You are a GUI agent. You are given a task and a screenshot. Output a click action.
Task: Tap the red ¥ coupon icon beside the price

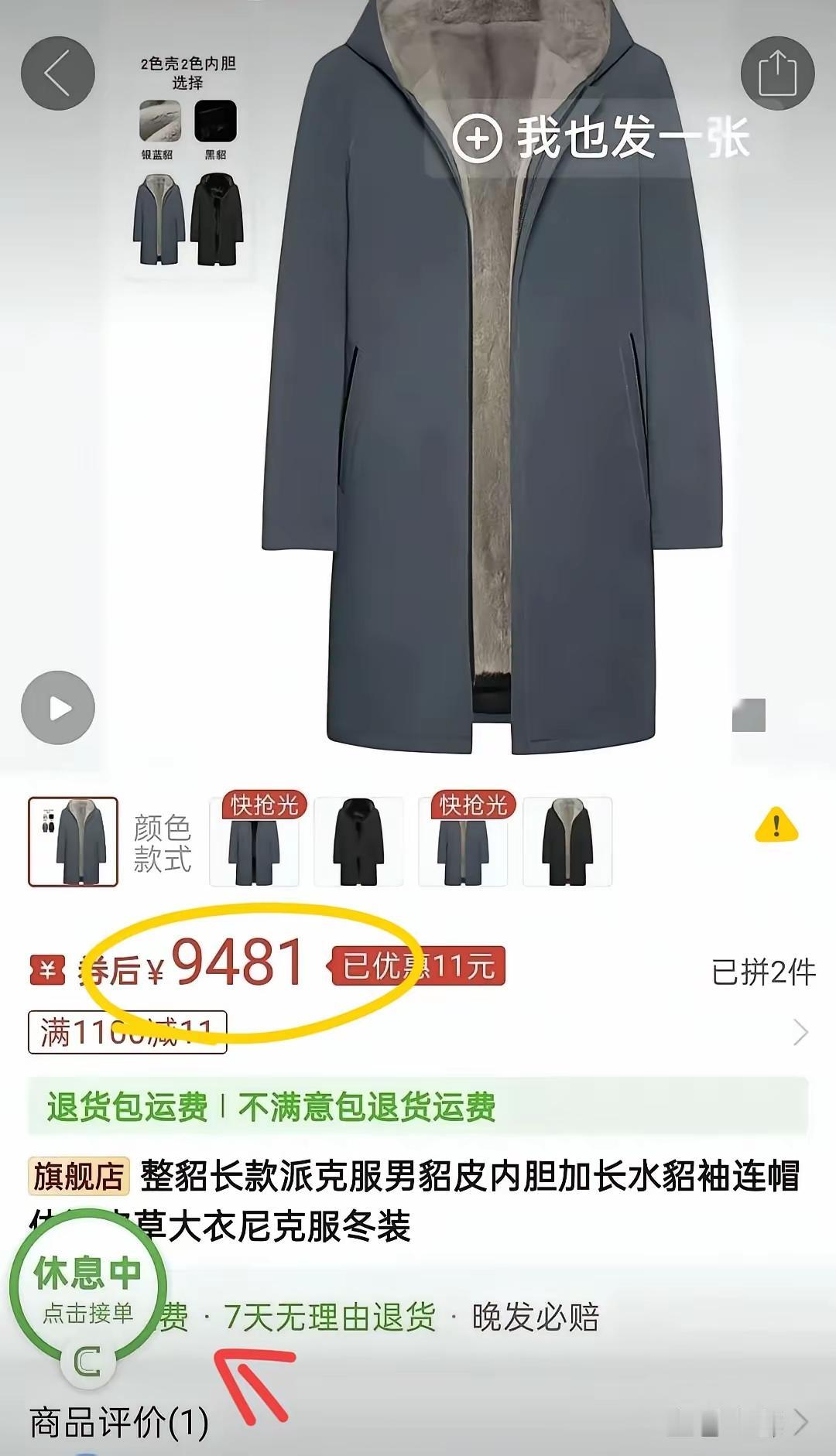click(46, 966)
